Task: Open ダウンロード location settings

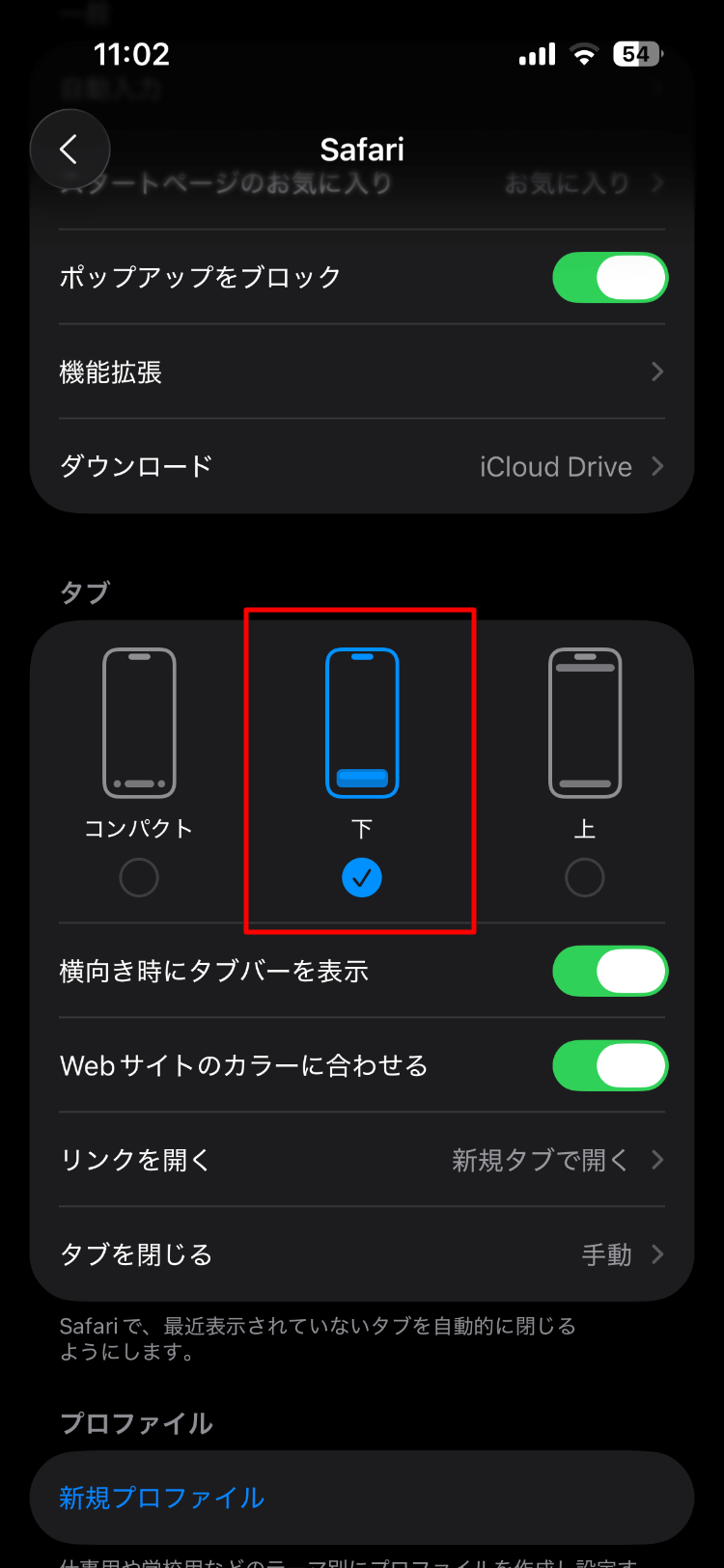Action: 362,466
